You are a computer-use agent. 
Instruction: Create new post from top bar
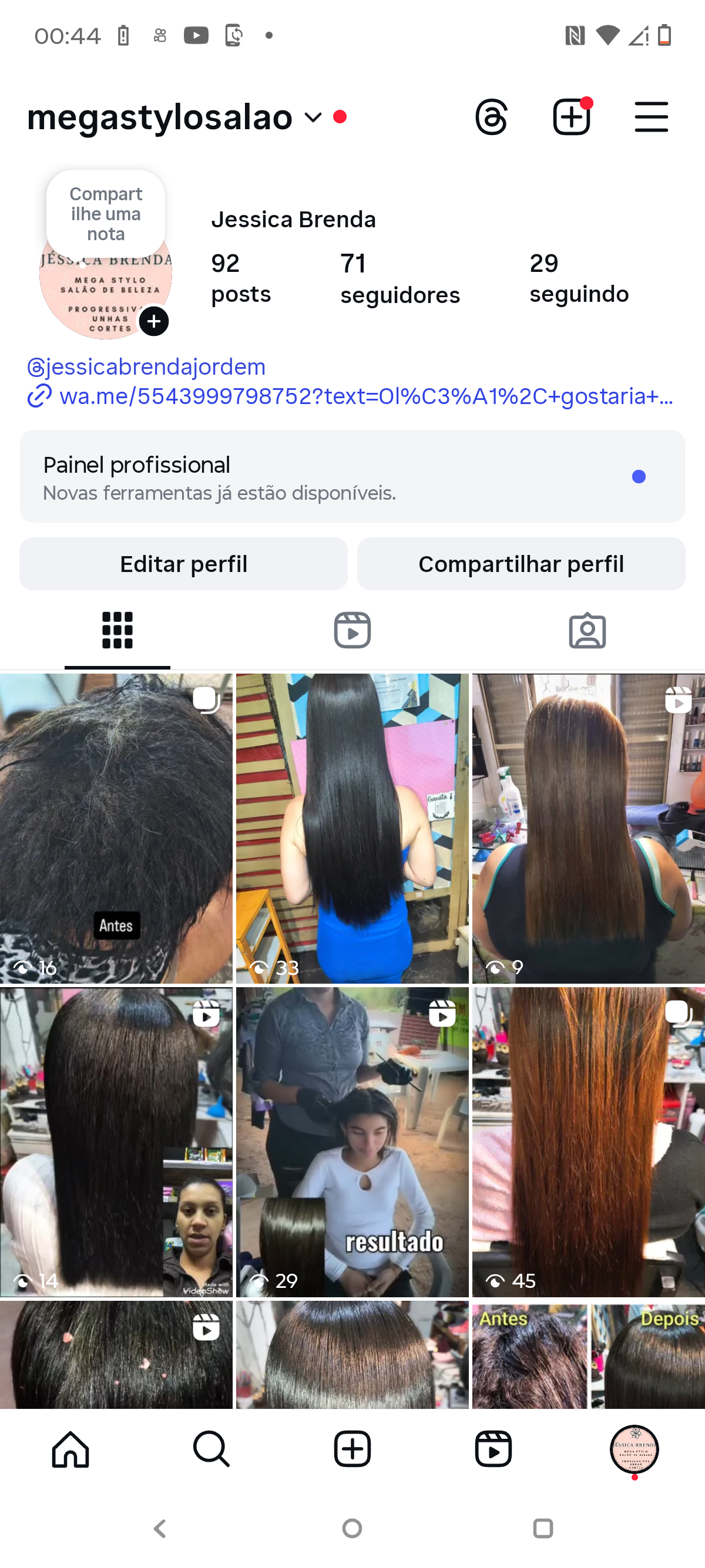571,117
